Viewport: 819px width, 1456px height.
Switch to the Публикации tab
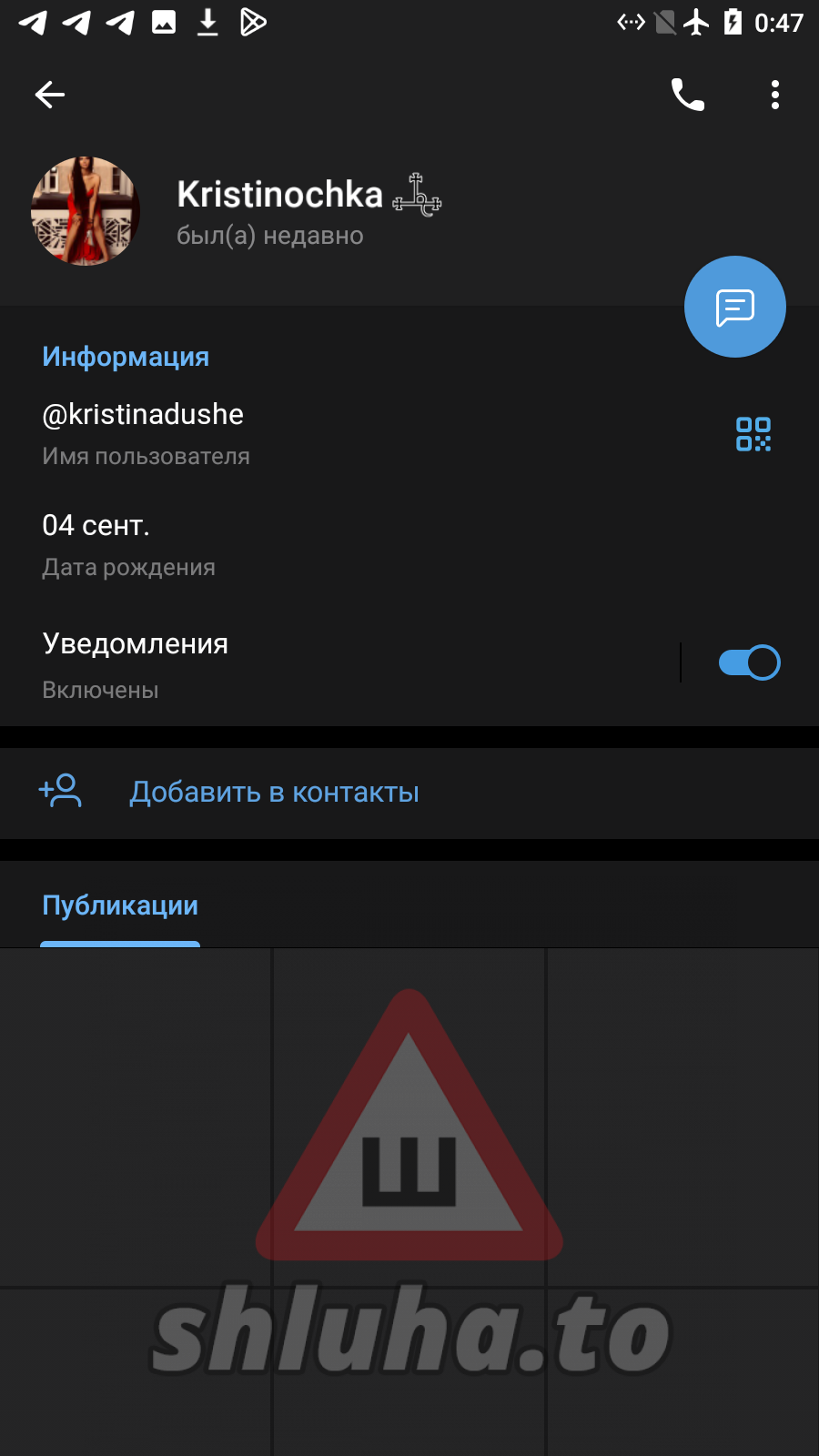[120, 906]
